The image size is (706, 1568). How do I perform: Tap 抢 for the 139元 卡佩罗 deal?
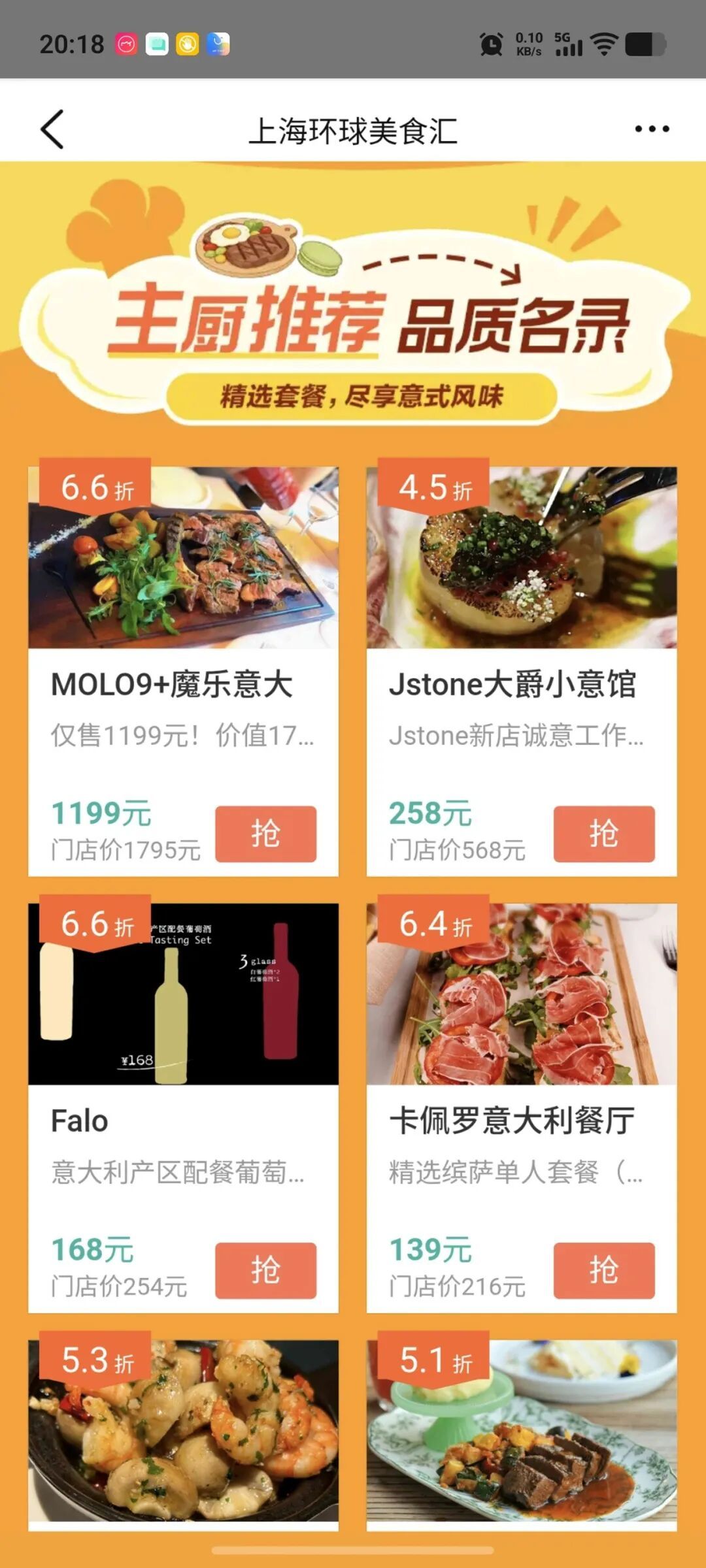click(603, 1270)
